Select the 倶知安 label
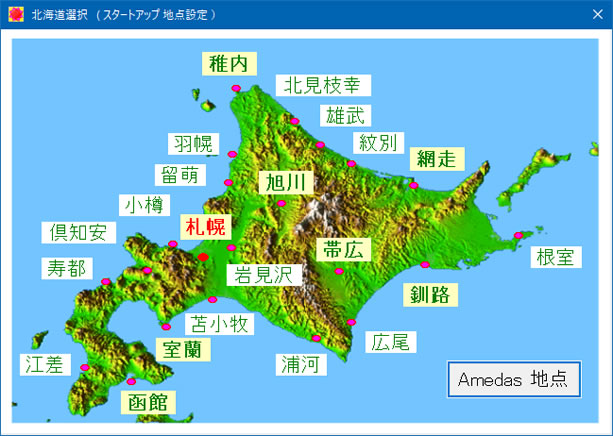613x436 pixels. pyautogui.click(x=77, y=233)
